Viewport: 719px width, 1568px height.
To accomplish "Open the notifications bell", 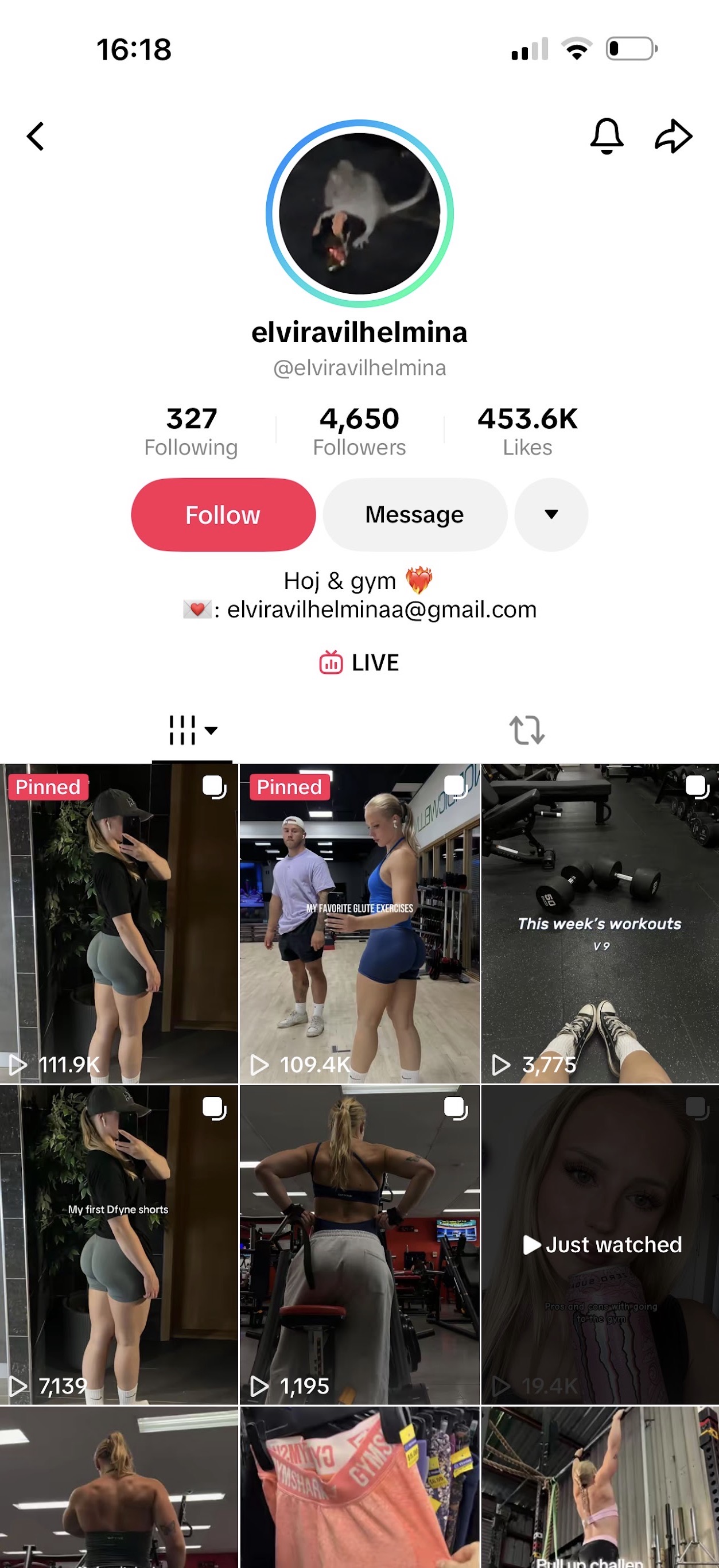I will pyautogui.click(x=607, y=137).
